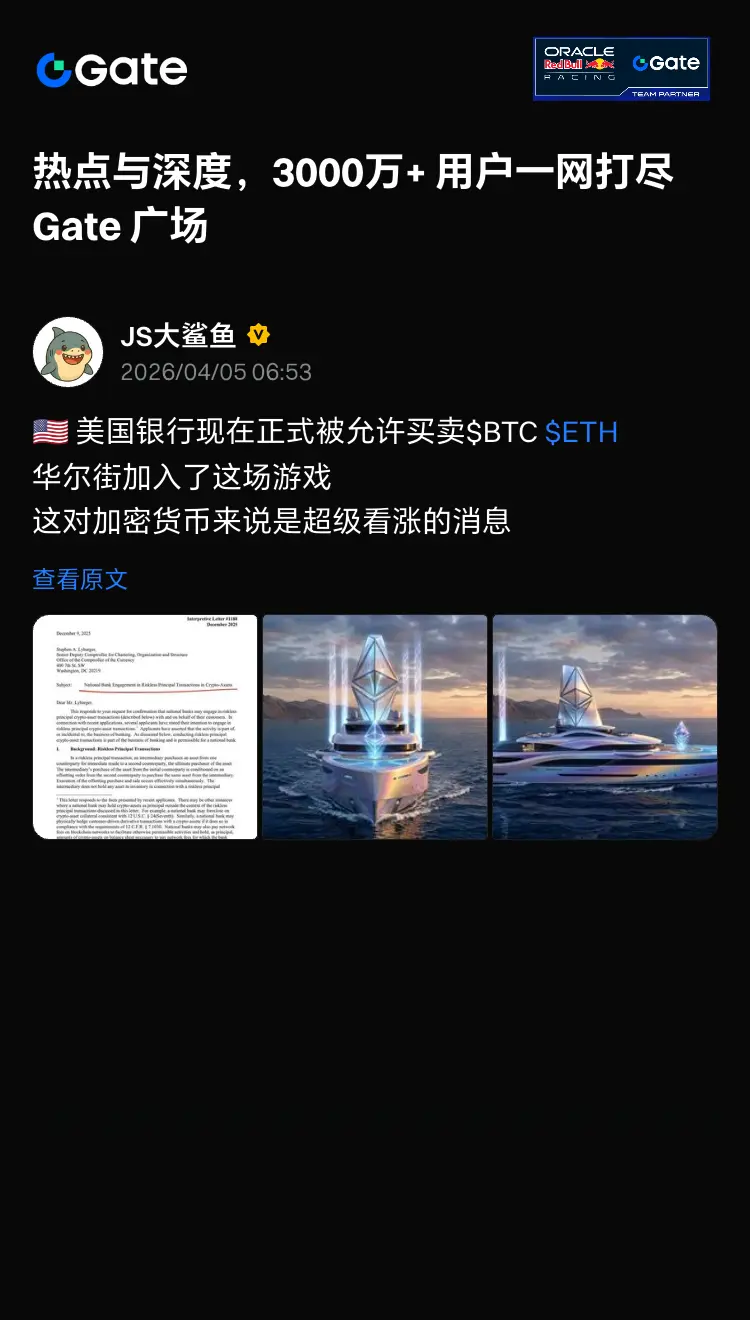
Task: Click the username JS大鲨鱼
Action: pyautogui.click(x=180, y=336)
